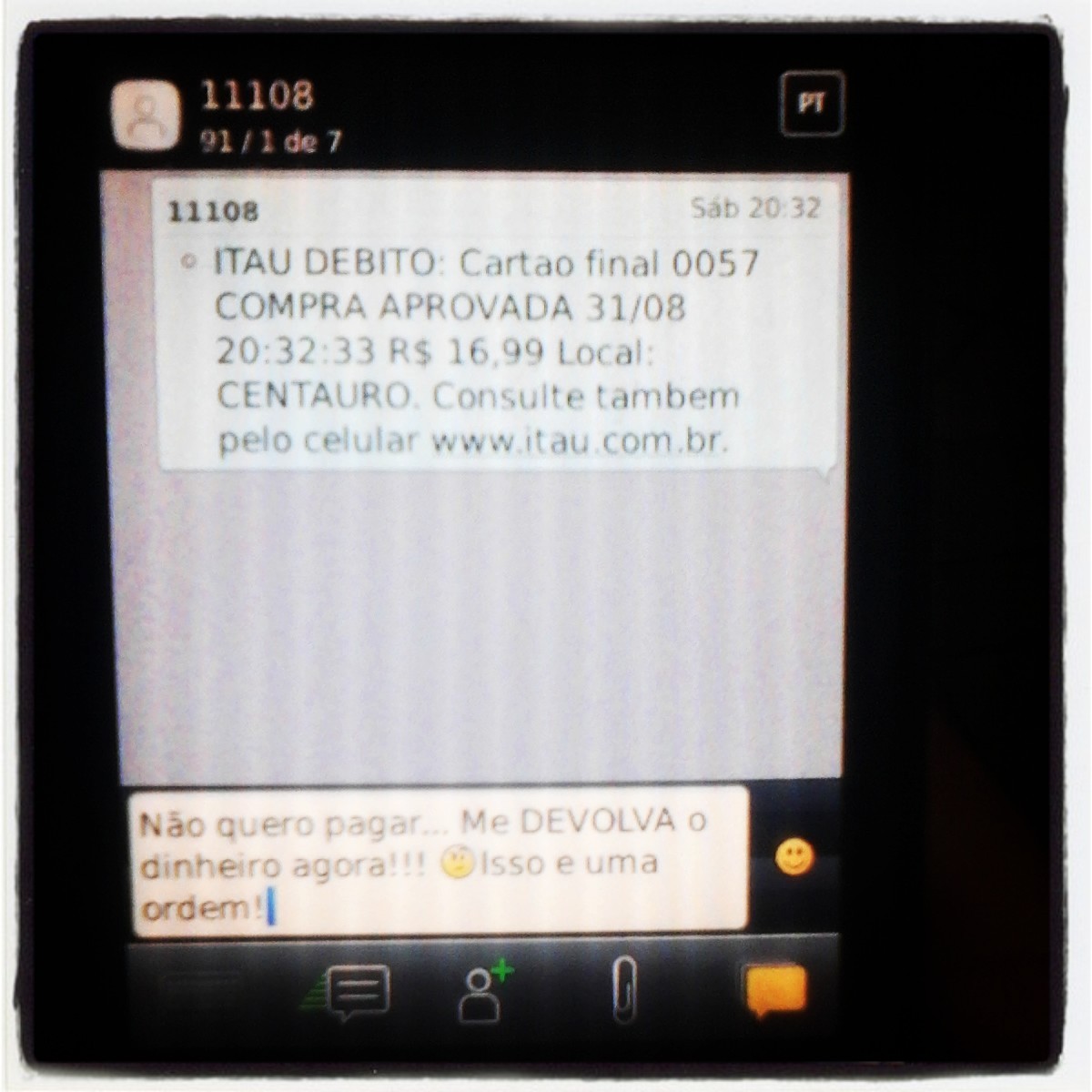
Task: Send the message with the orange bubble
Action: click(775, 990)
